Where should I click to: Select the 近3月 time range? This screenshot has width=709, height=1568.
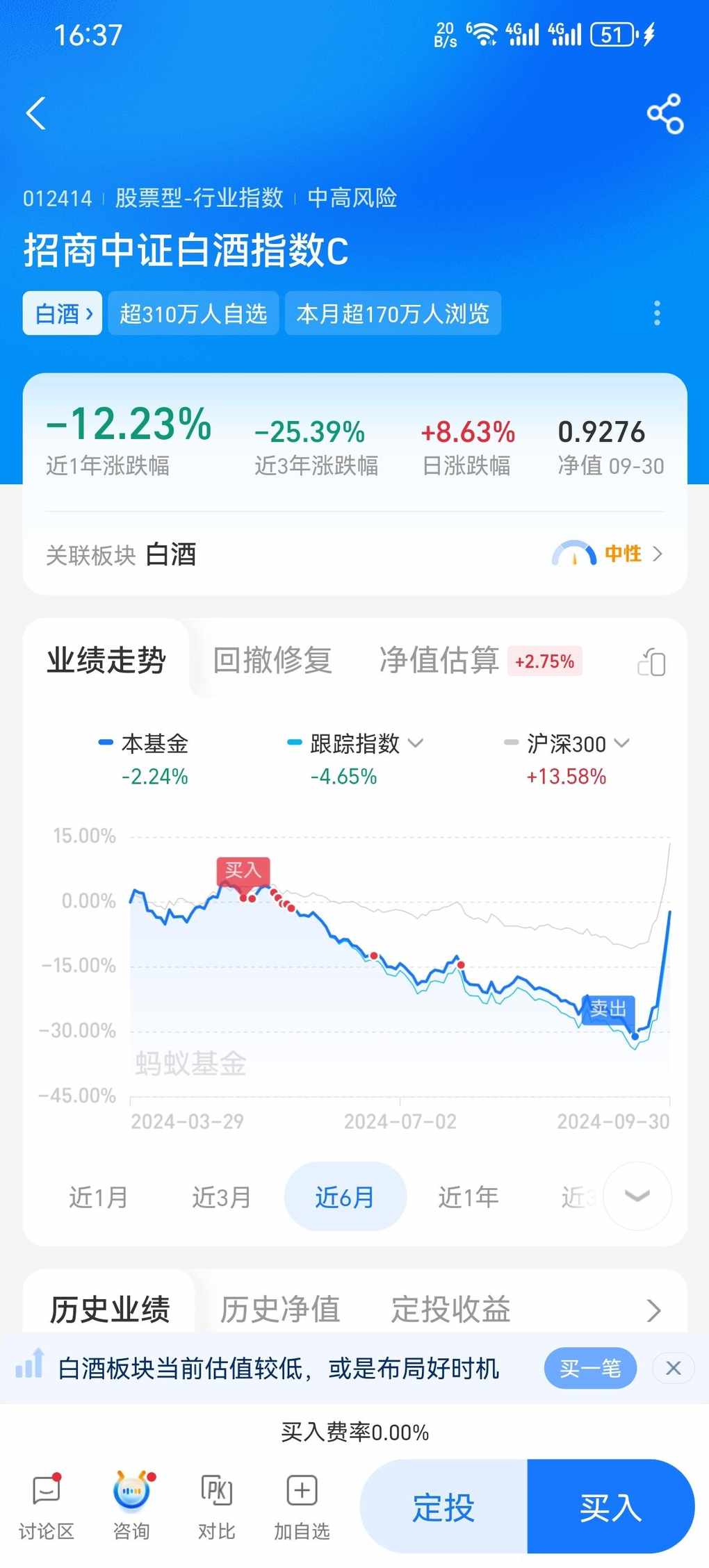[221, 1197]
